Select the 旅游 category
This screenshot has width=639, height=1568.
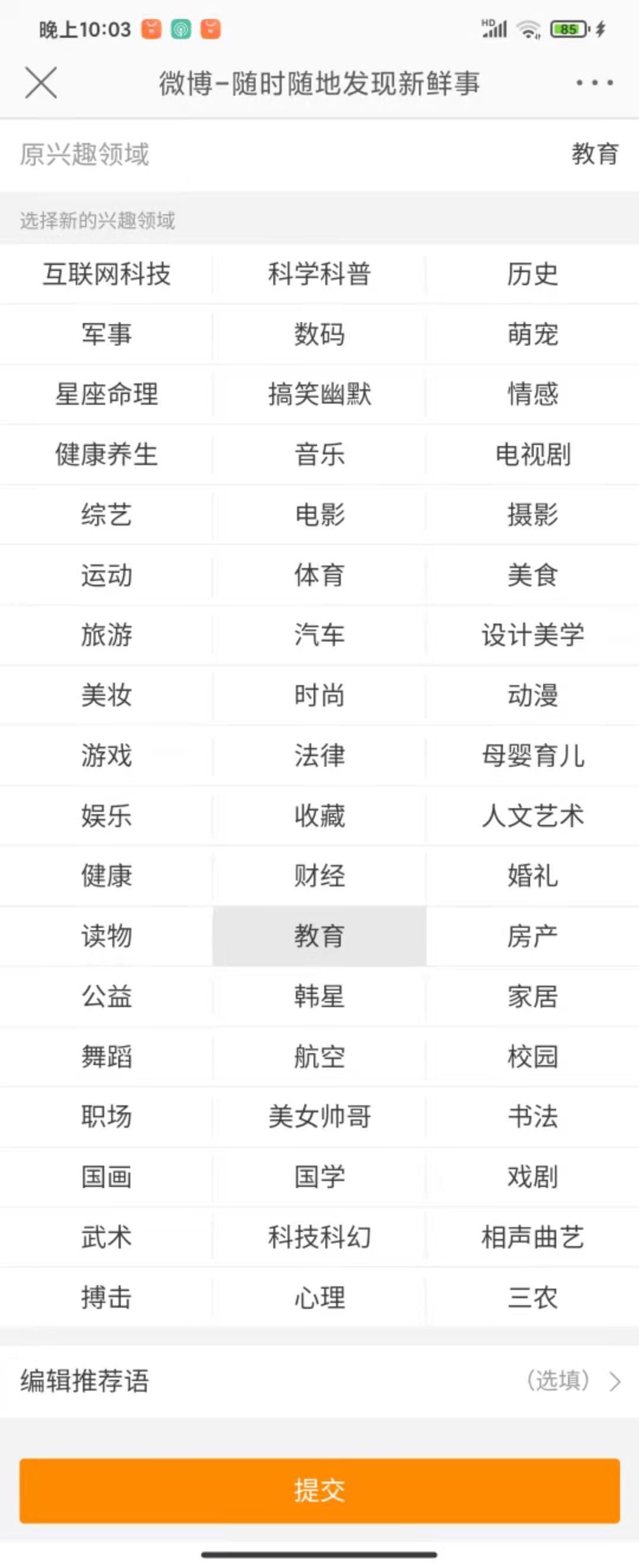click(x=106, y=635)
